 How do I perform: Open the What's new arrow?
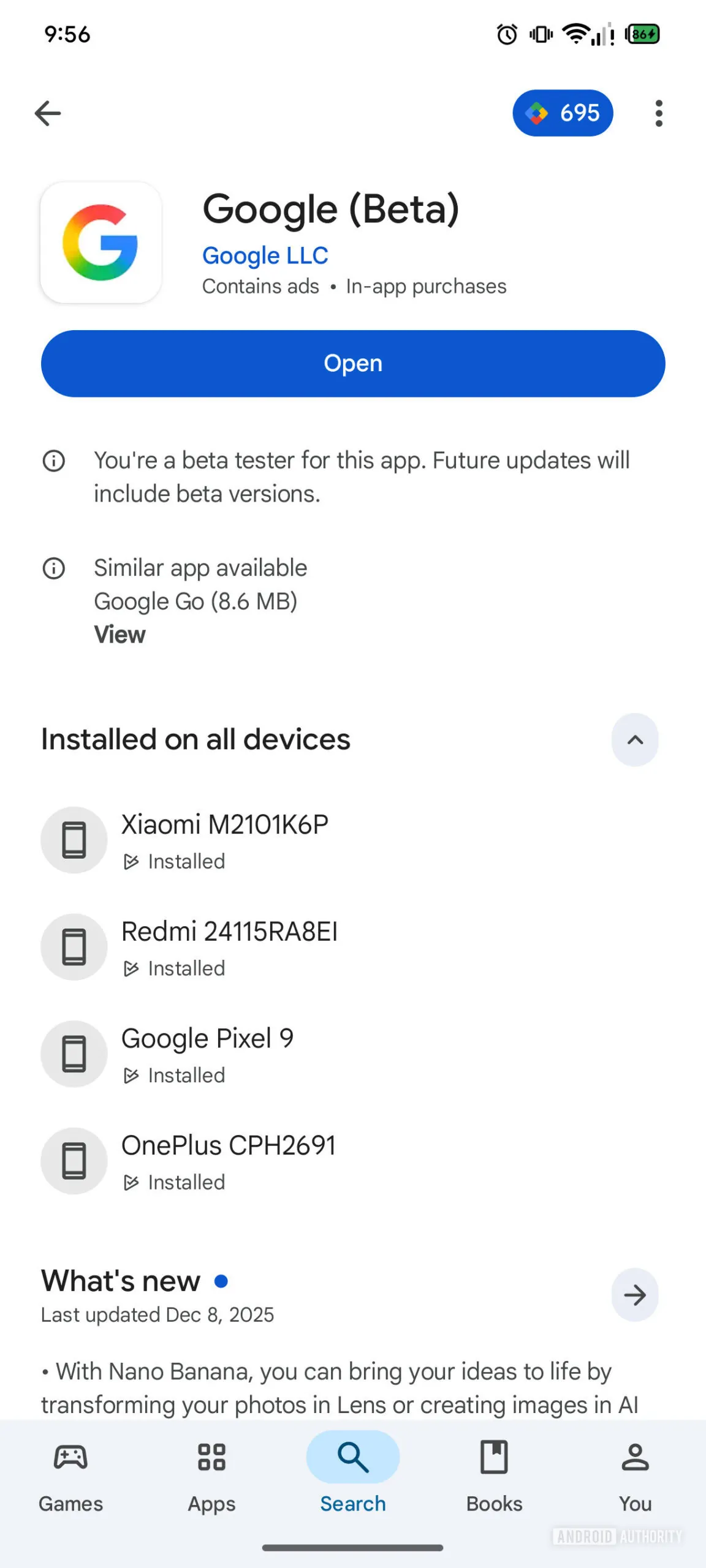pos(635,1295)
